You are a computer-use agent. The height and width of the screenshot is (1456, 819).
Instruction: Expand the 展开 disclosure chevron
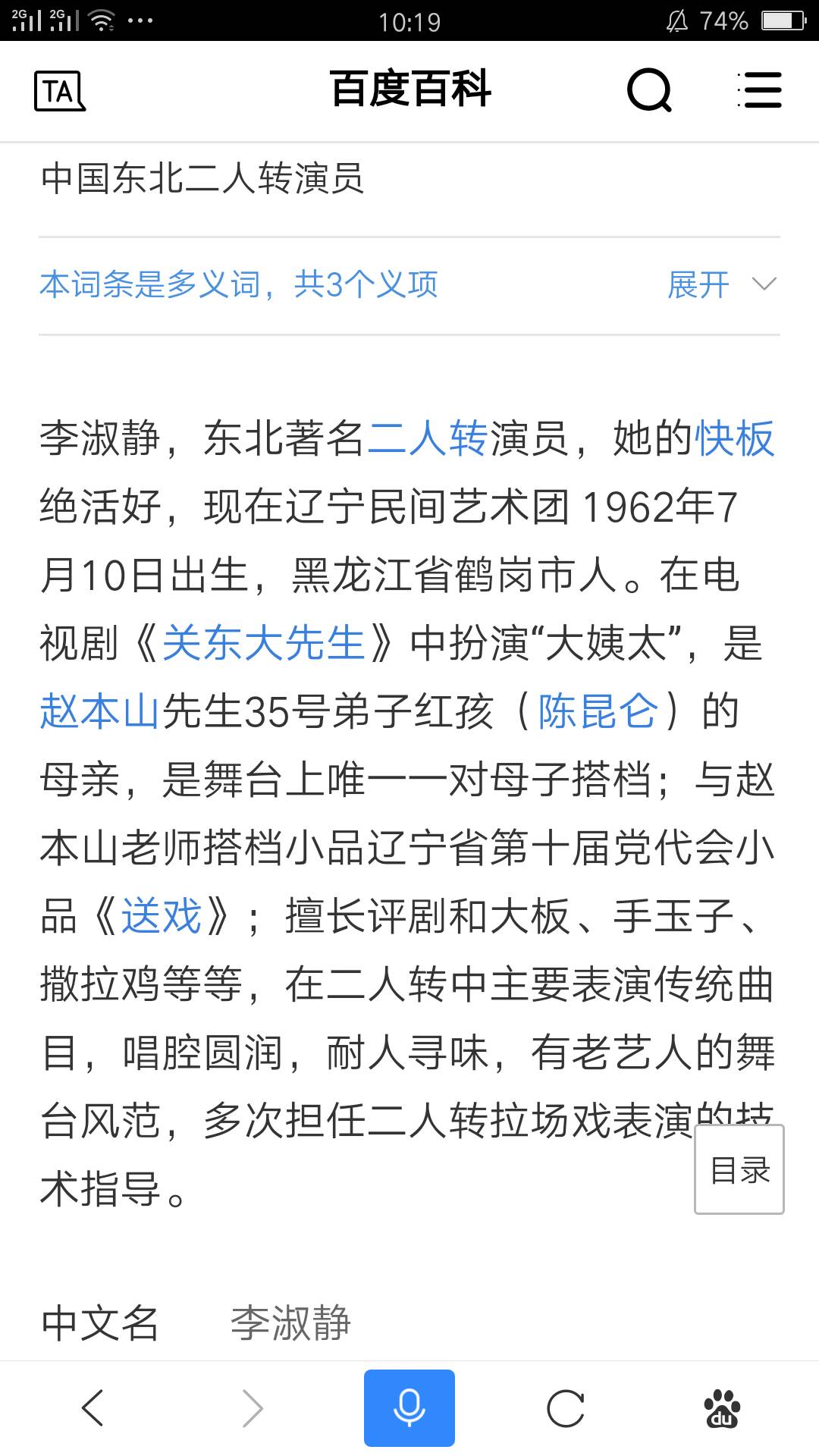[x=764, y=284]
